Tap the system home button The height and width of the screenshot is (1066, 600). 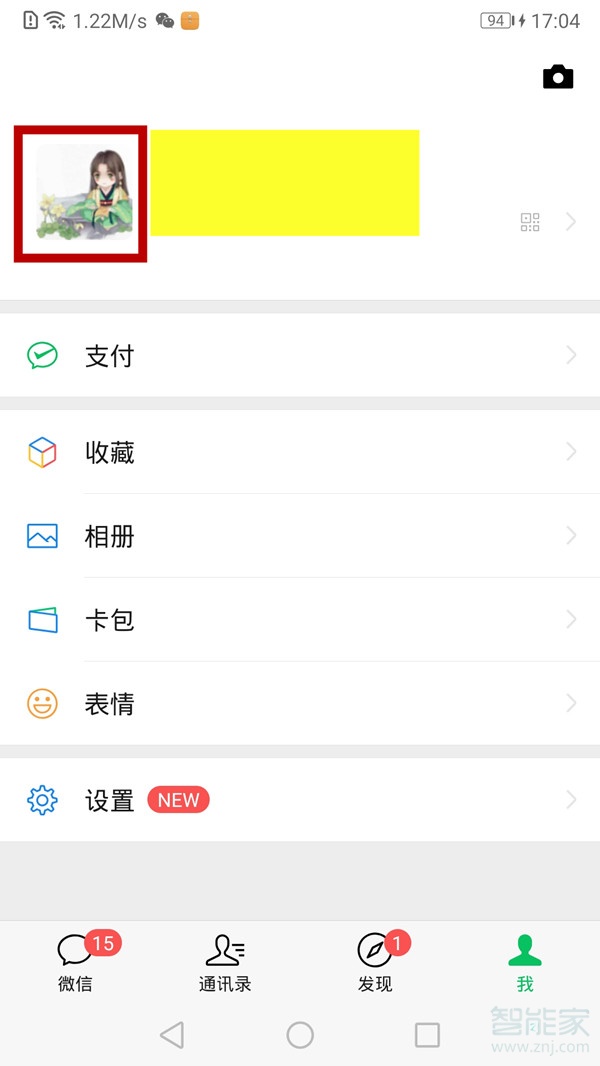tap(300, 1035)
